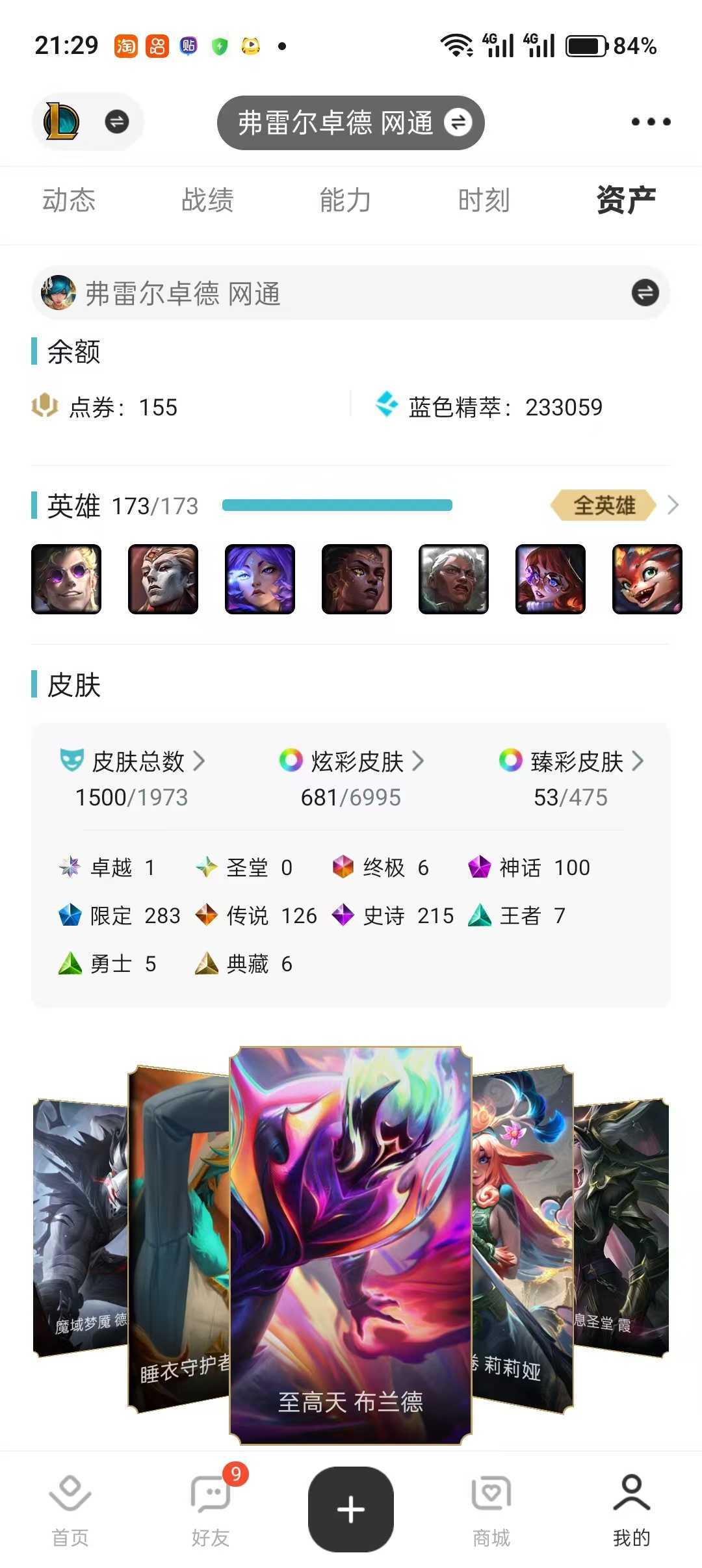Screen dimensions: 702x1568
Task: Open the 商城 store tab
Action: pos(491,1511)
